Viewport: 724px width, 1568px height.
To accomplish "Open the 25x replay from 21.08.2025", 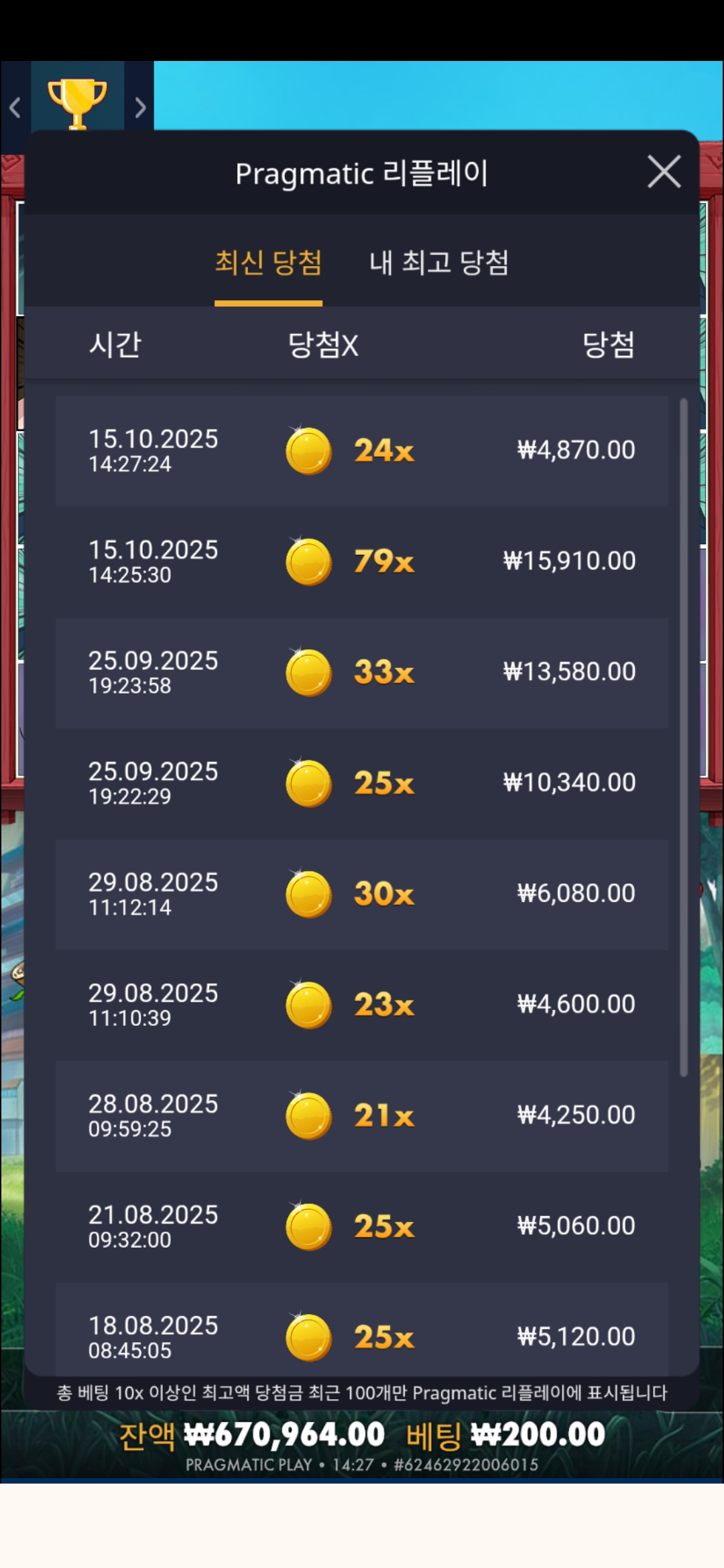I will [361, 1226].
